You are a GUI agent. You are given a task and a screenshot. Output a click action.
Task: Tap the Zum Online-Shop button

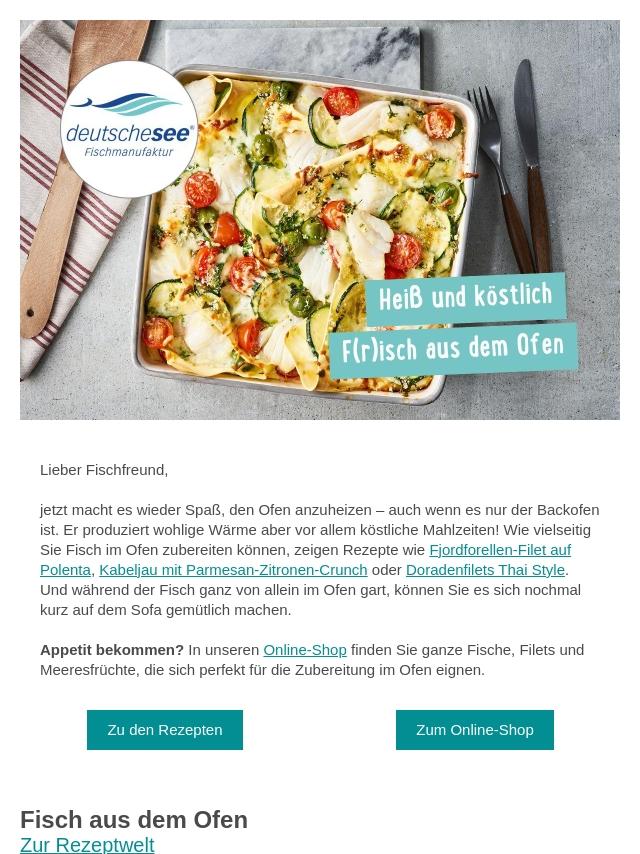pyautogui.click(x=474, y=730)
